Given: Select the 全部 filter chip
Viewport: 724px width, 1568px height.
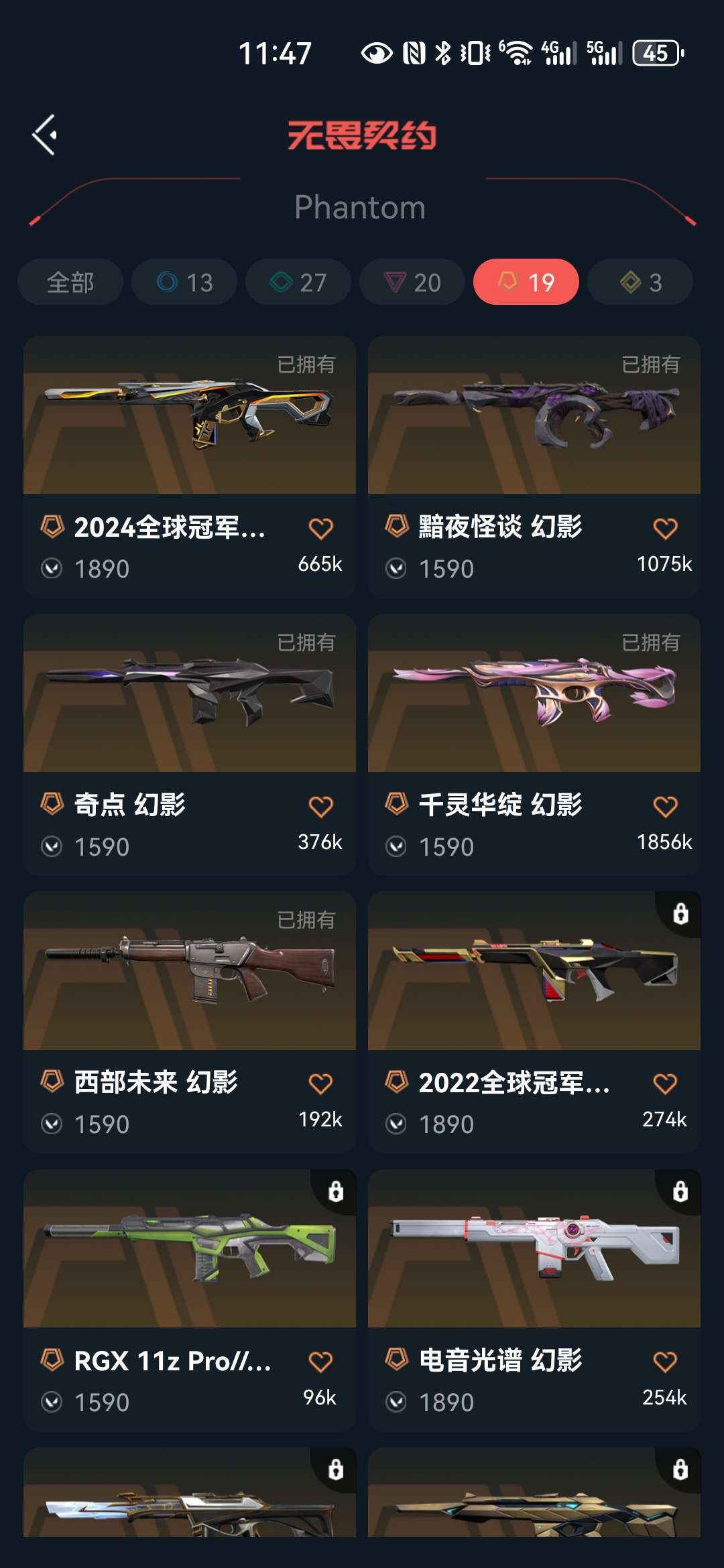Looking at the screenshot, I should click(70, 282).
